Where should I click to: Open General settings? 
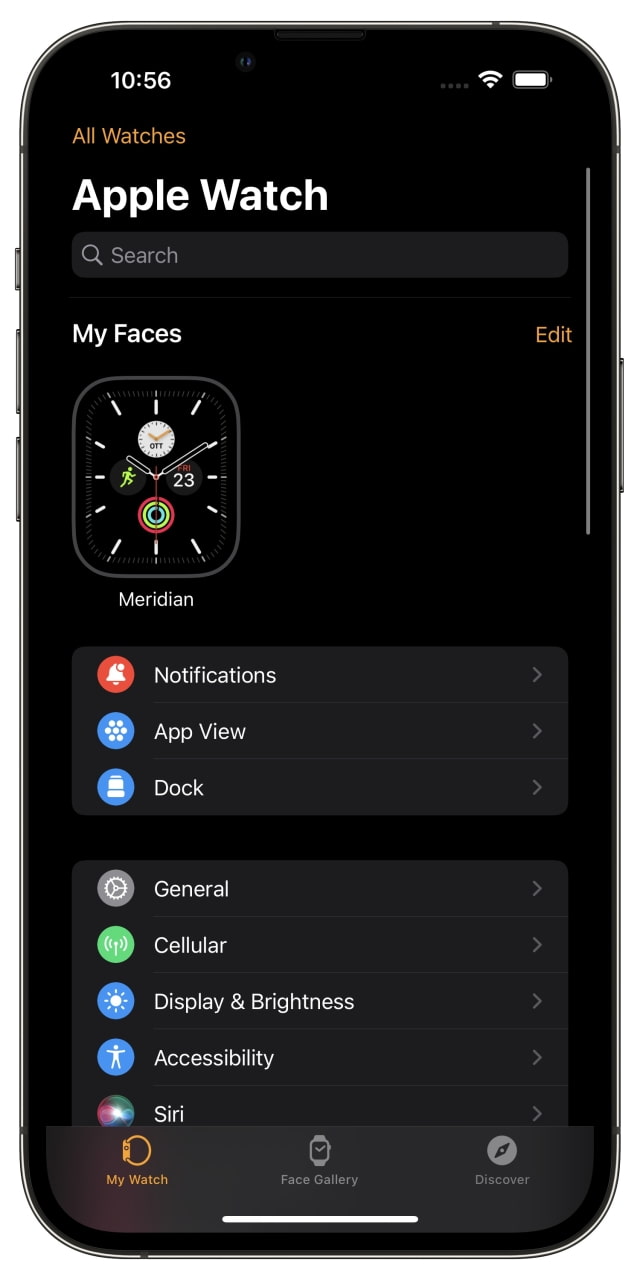[320, 889]
